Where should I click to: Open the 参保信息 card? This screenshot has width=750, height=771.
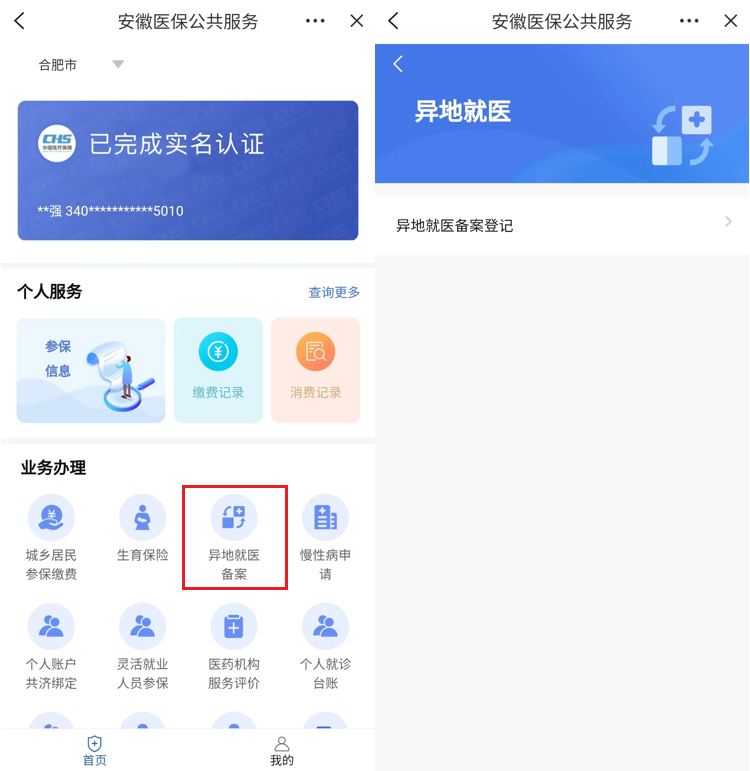point(91,371)
